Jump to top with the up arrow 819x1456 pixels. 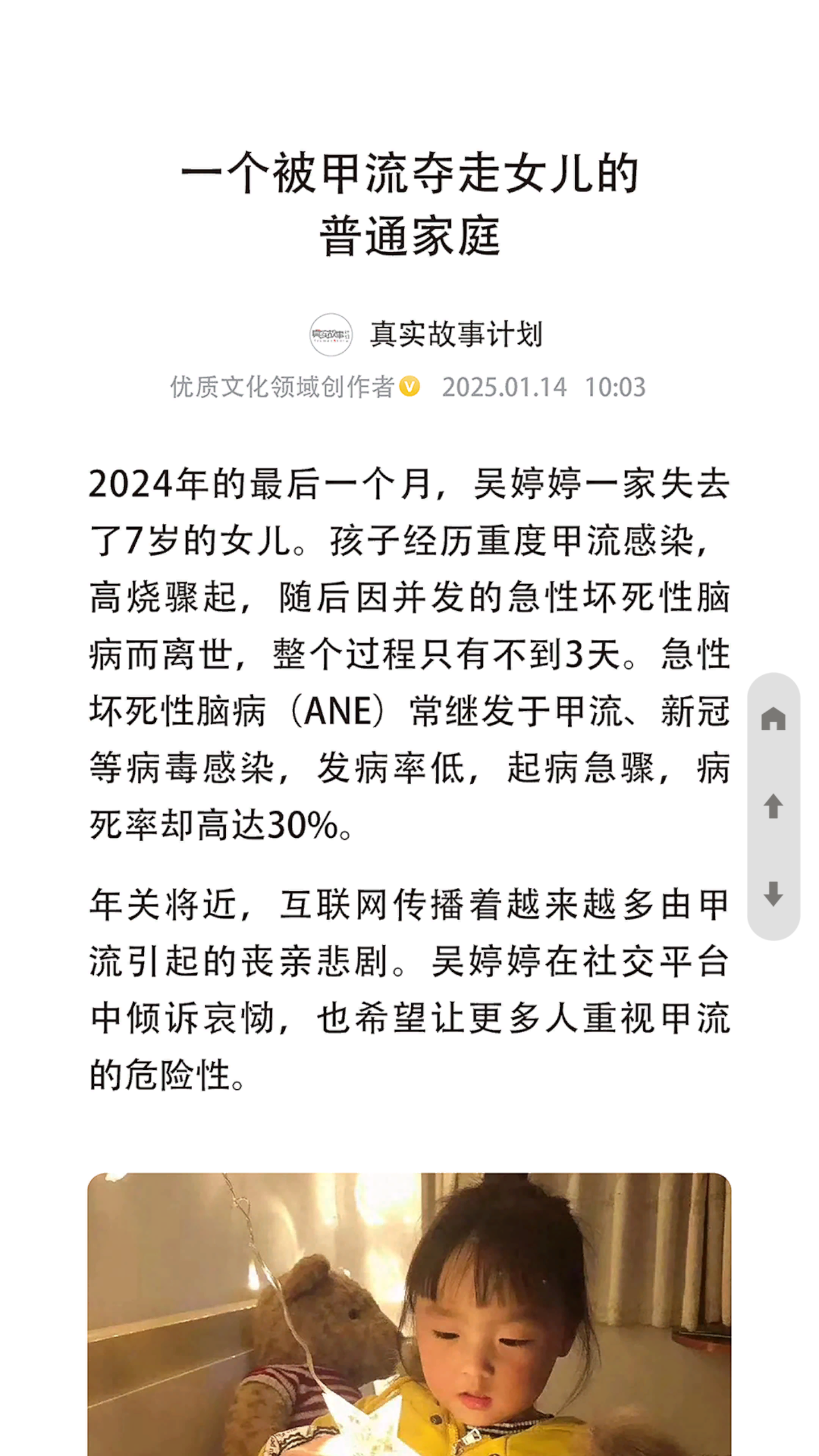pyautogui.click(x=773, y=806)
